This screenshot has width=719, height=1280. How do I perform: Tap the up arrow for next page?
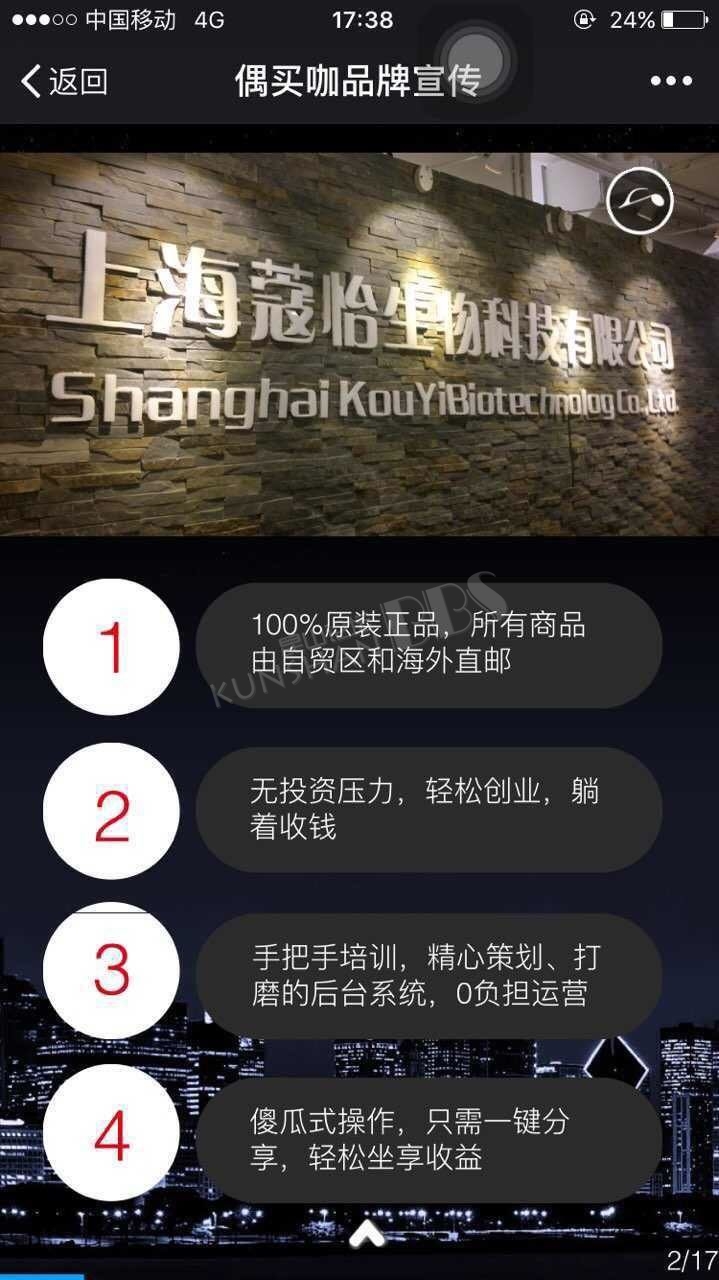click(x=367, y=1235)
